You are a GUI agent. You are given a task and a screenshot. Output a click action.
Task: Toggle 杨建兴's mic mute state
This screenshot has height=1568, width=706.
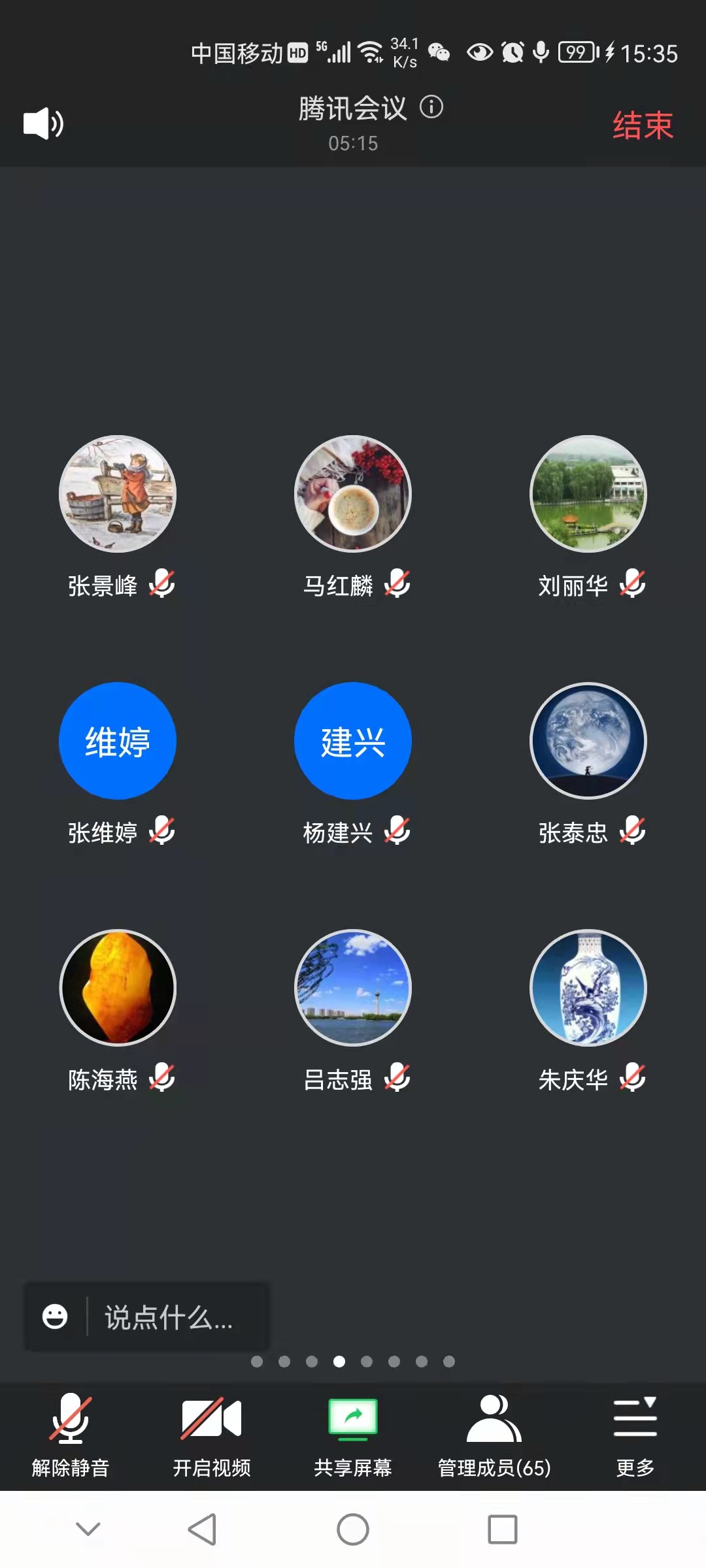(x=397, y=831)
